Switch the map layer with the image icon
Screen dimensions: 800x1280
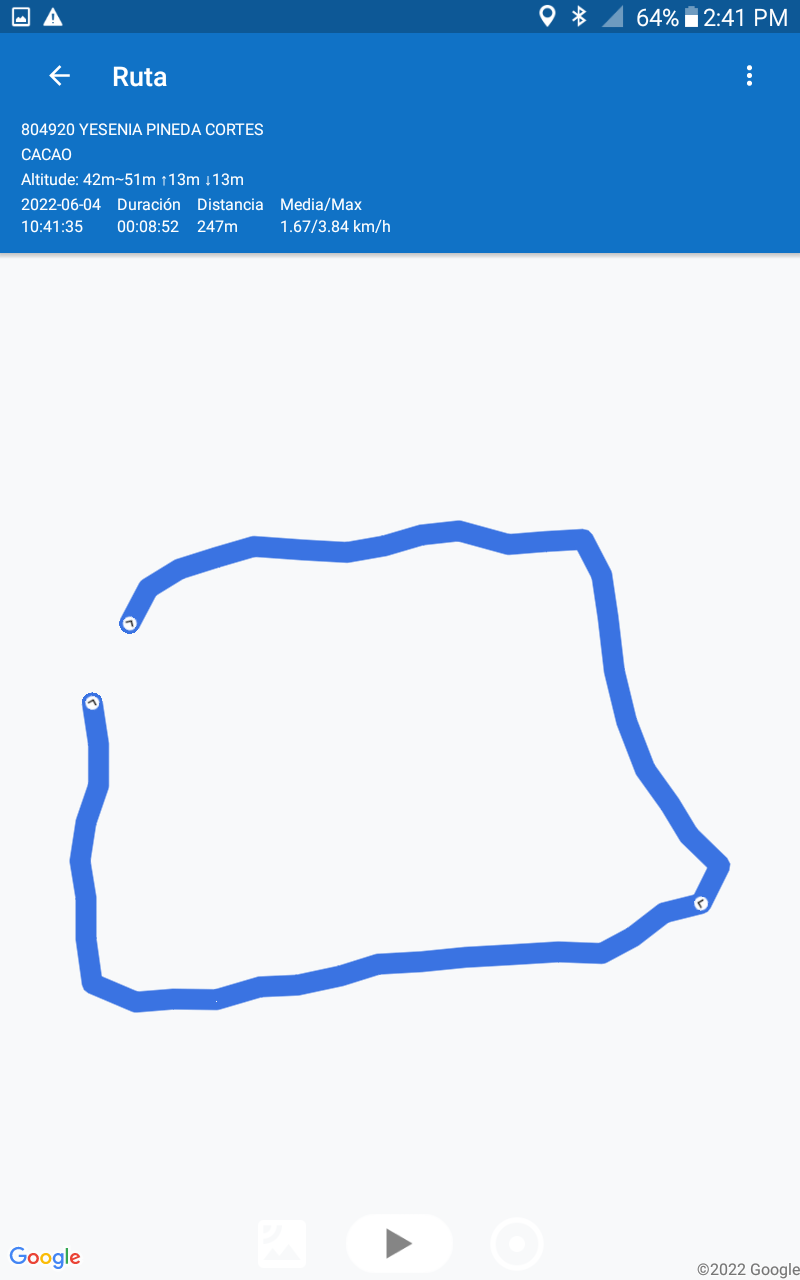pyautogui.click(x=282, y=1244)
